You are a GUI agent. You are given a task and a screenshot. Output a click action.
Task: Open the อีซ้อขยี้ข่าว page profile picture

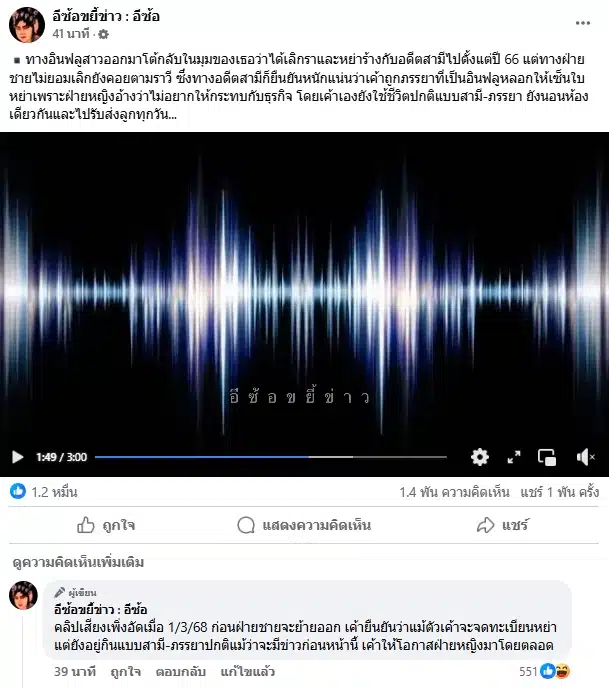pos(26,24)
